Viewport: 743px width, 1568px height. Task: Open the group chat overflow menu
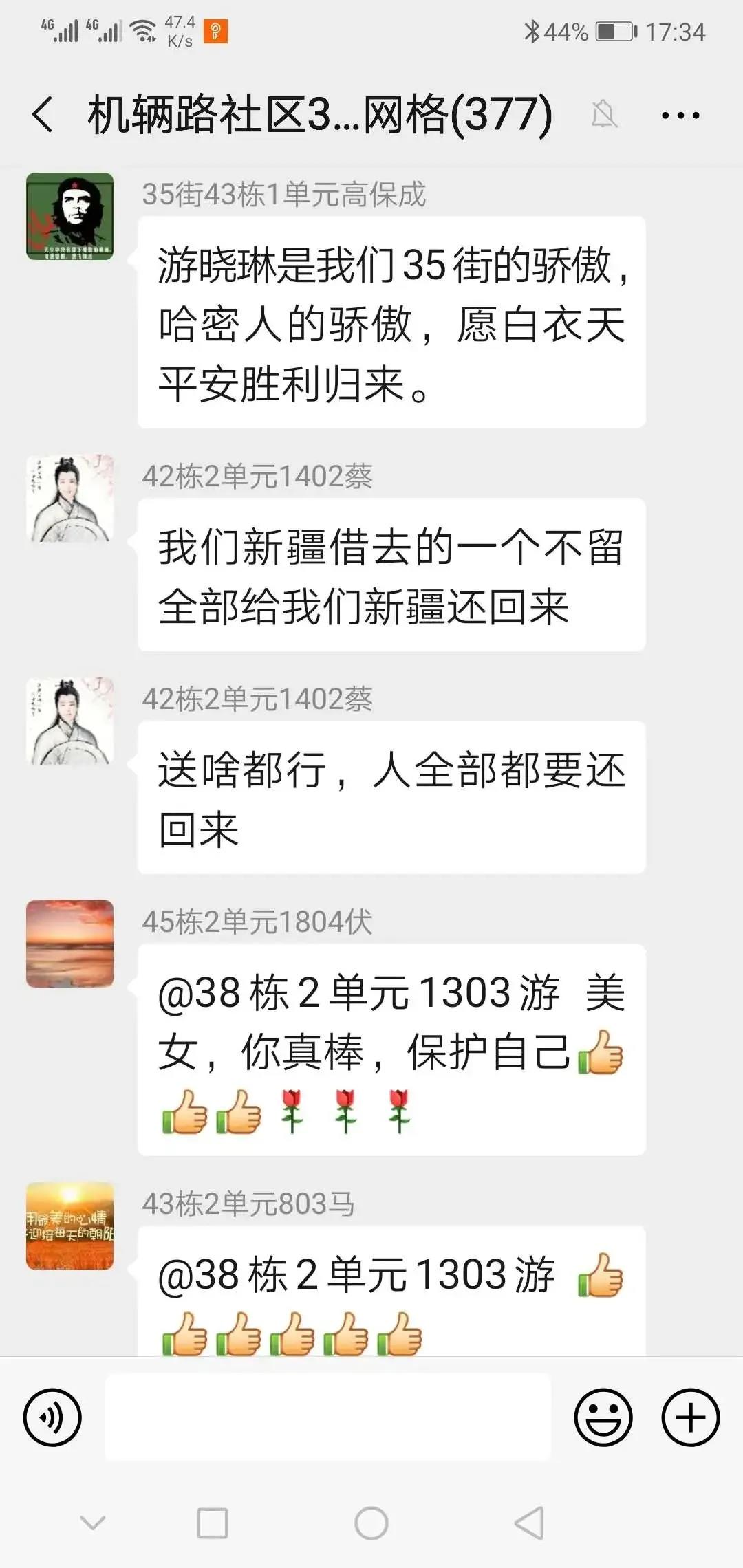680,116
